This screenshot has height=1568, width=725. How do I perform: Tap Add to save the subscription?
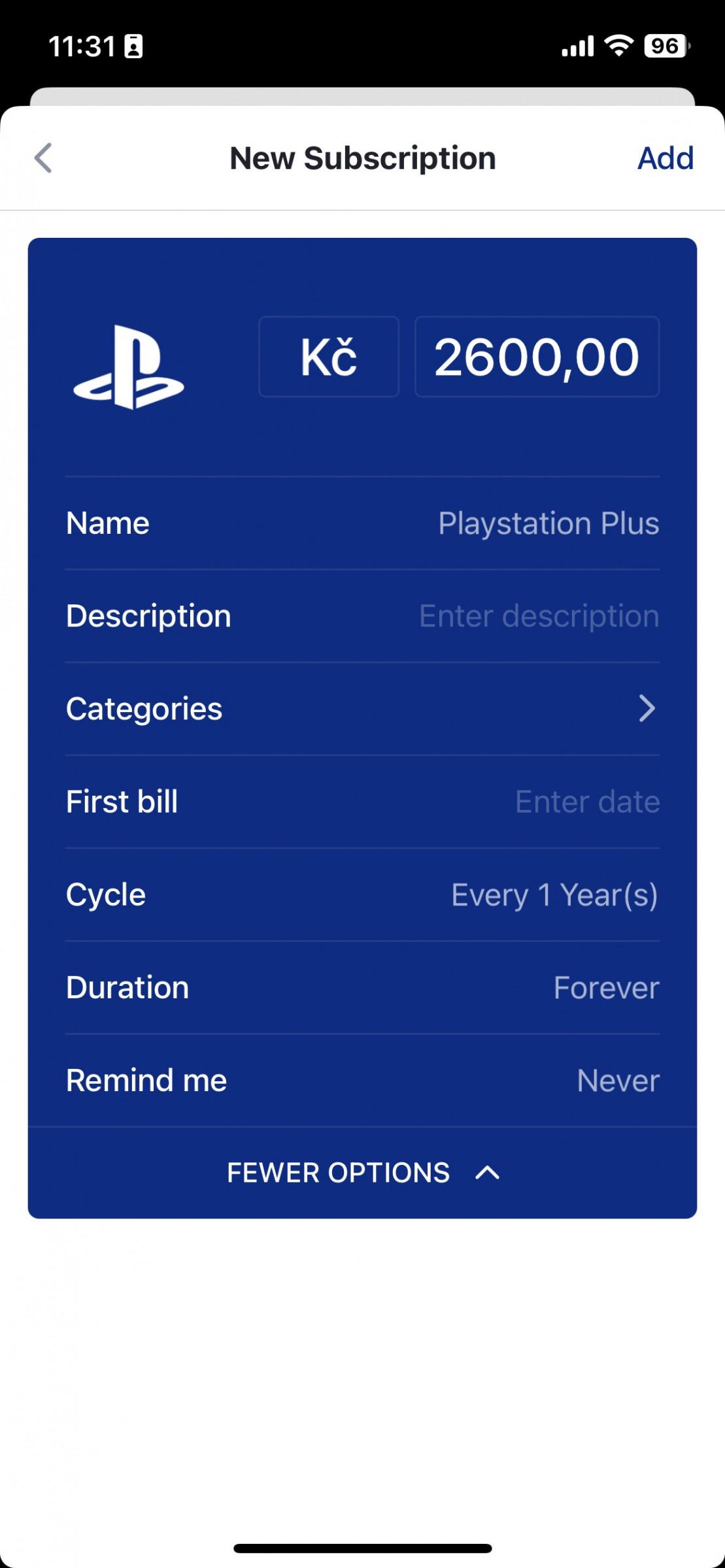(665, 158)
